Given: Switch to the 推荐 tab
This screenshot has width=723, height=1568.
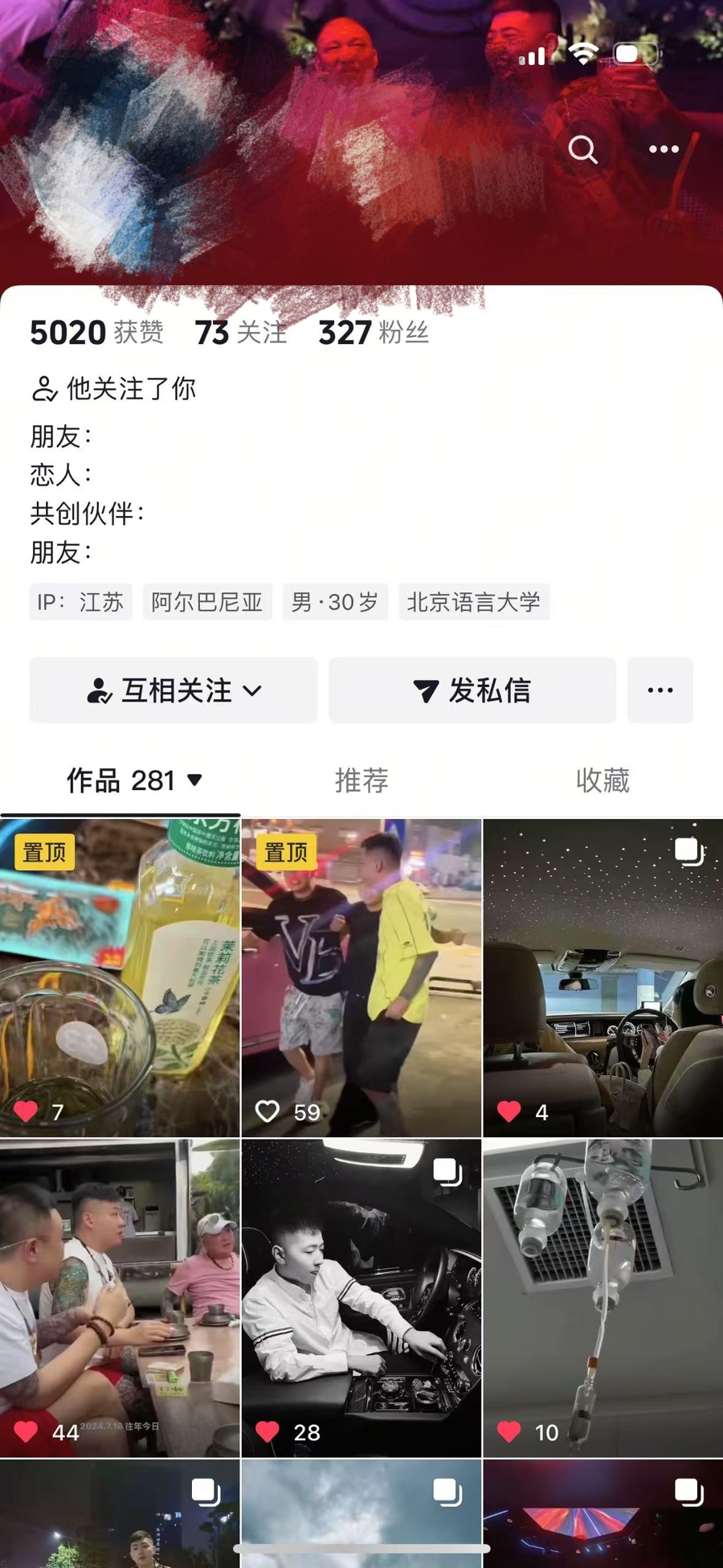Looking at the screenshot, I should 361,780.
